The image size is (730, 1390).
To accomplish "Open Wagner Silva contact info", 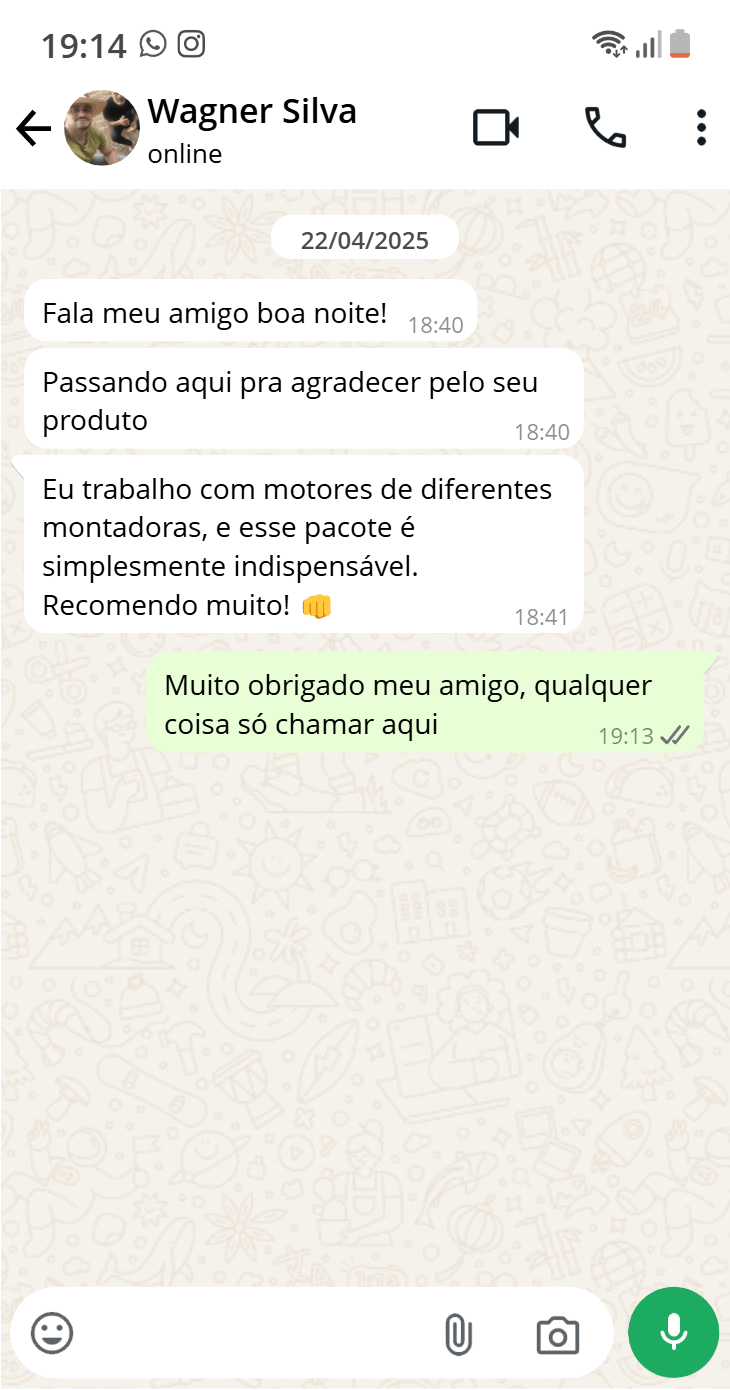I will (x=252, y=128).
